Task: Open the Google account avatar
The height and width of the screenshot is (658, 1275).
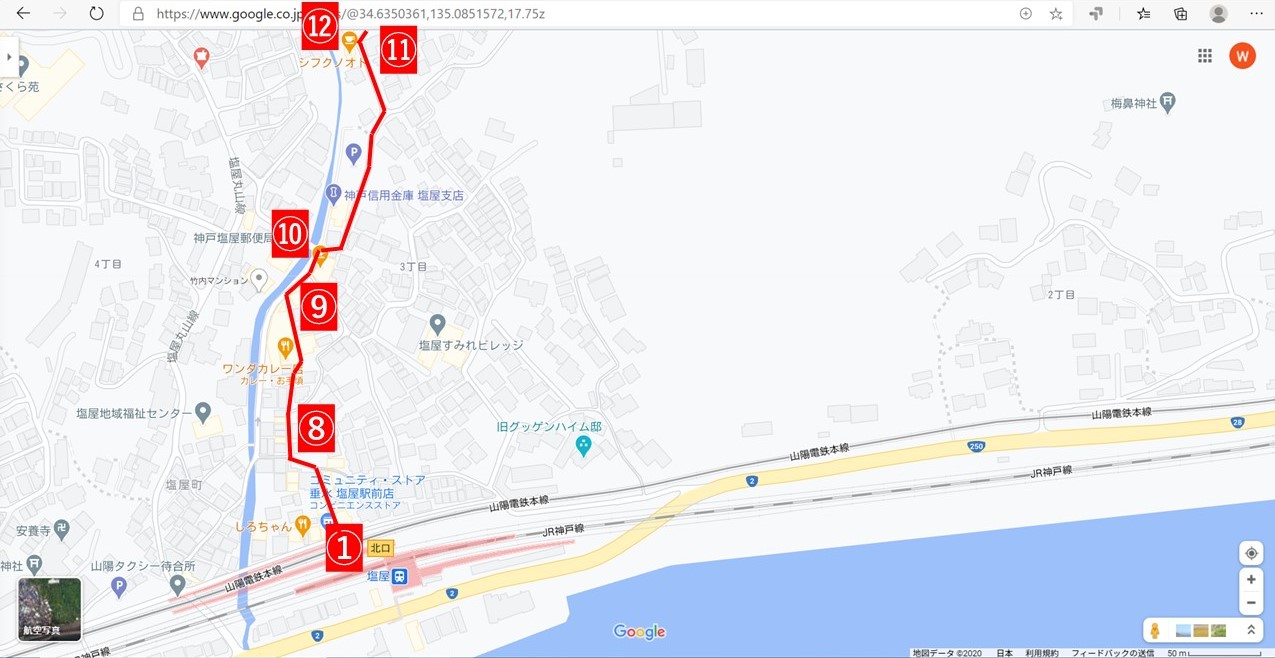Action: point(1242,56)
